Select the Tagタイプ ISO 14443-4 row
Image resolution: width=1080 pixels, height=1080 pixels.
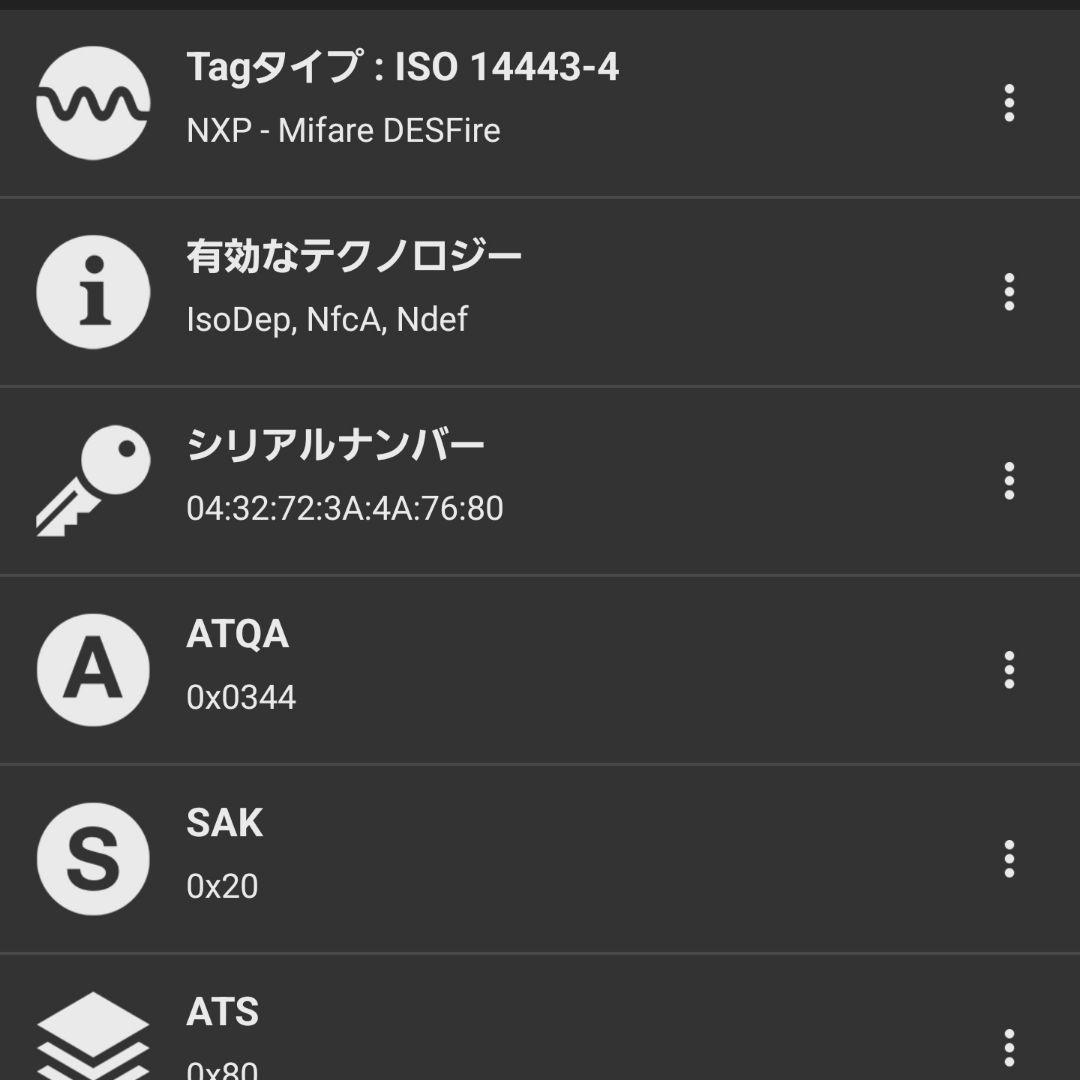pos(500,100)
